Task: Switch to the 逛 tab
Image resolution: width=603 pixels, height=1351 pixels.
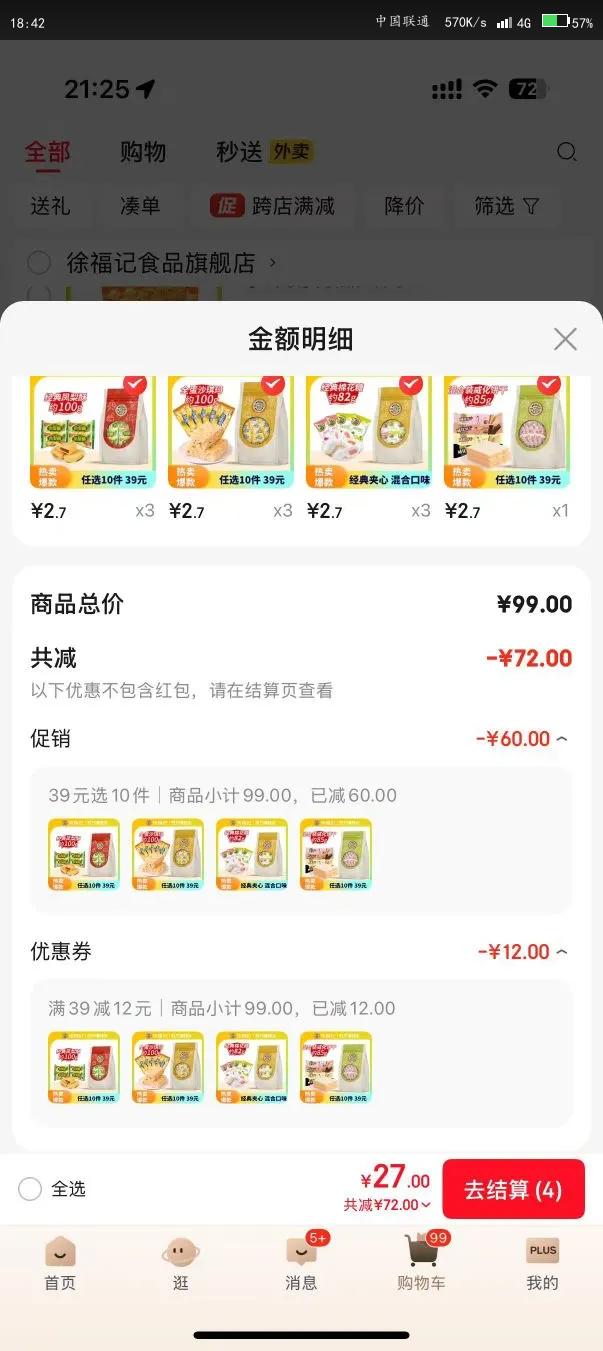Action: [x=181, y=1263]
